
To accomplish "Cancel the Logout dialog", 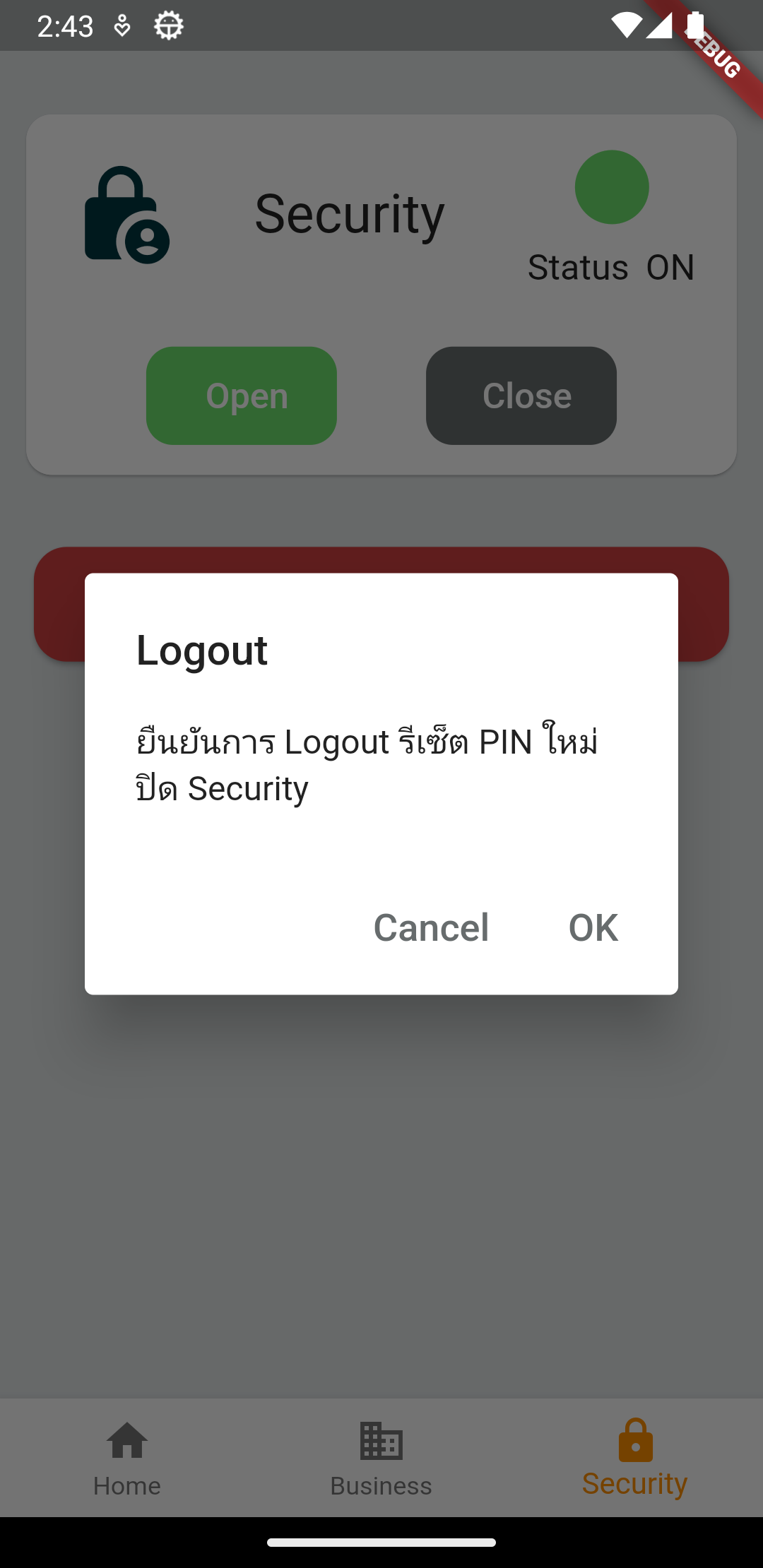I will tap(431, 927).
